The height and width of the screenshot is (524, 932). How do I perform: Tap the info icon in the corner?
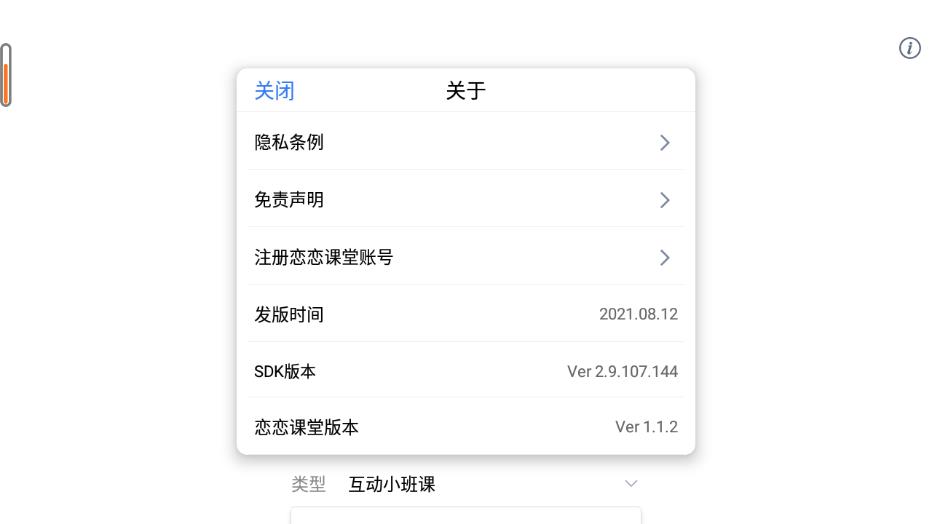(909, 48)
